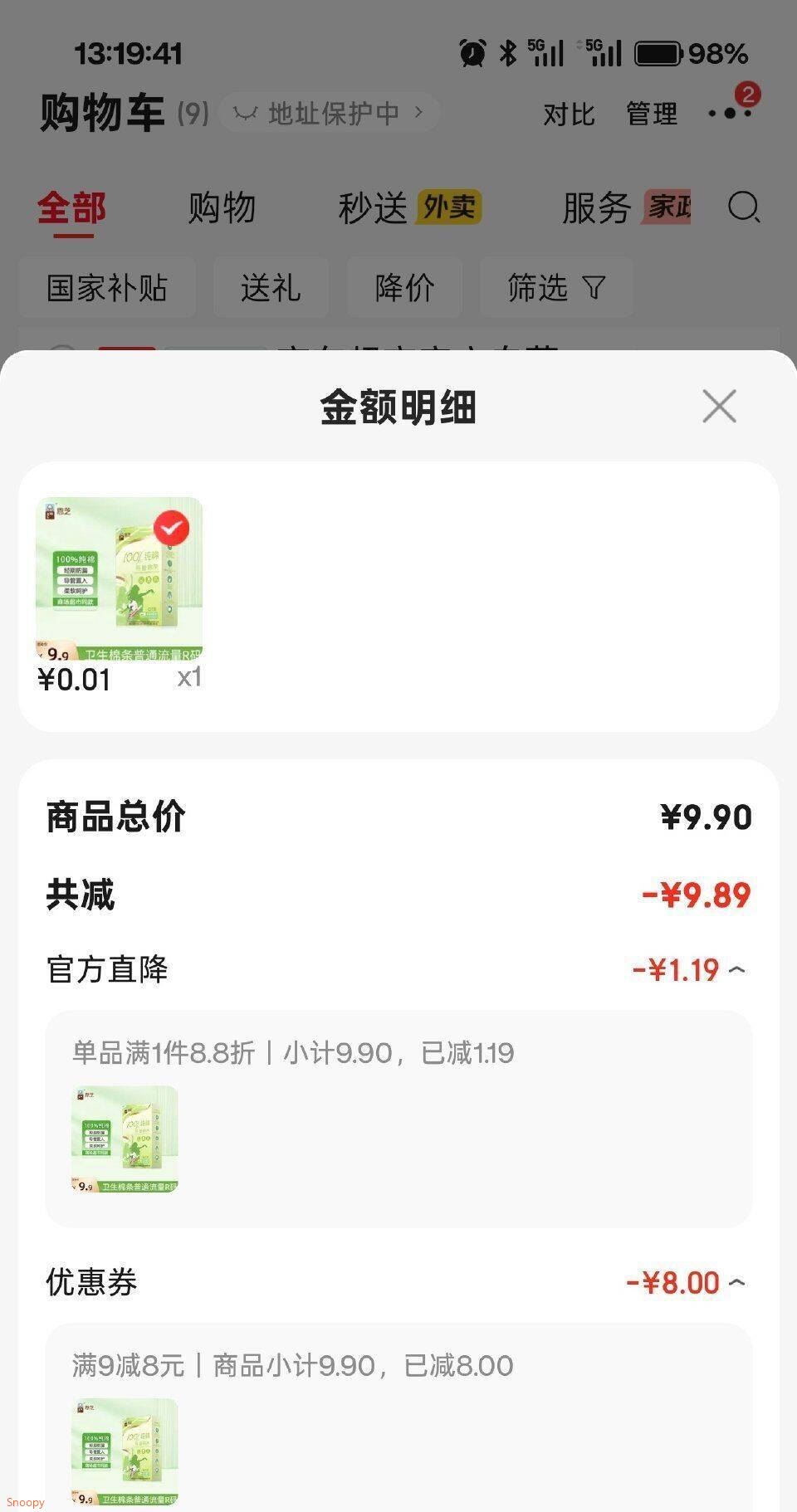The height and width of the screenshot is (1512, 797).
Task: Close the 金额明细 sheet
Action: point(719,406)
